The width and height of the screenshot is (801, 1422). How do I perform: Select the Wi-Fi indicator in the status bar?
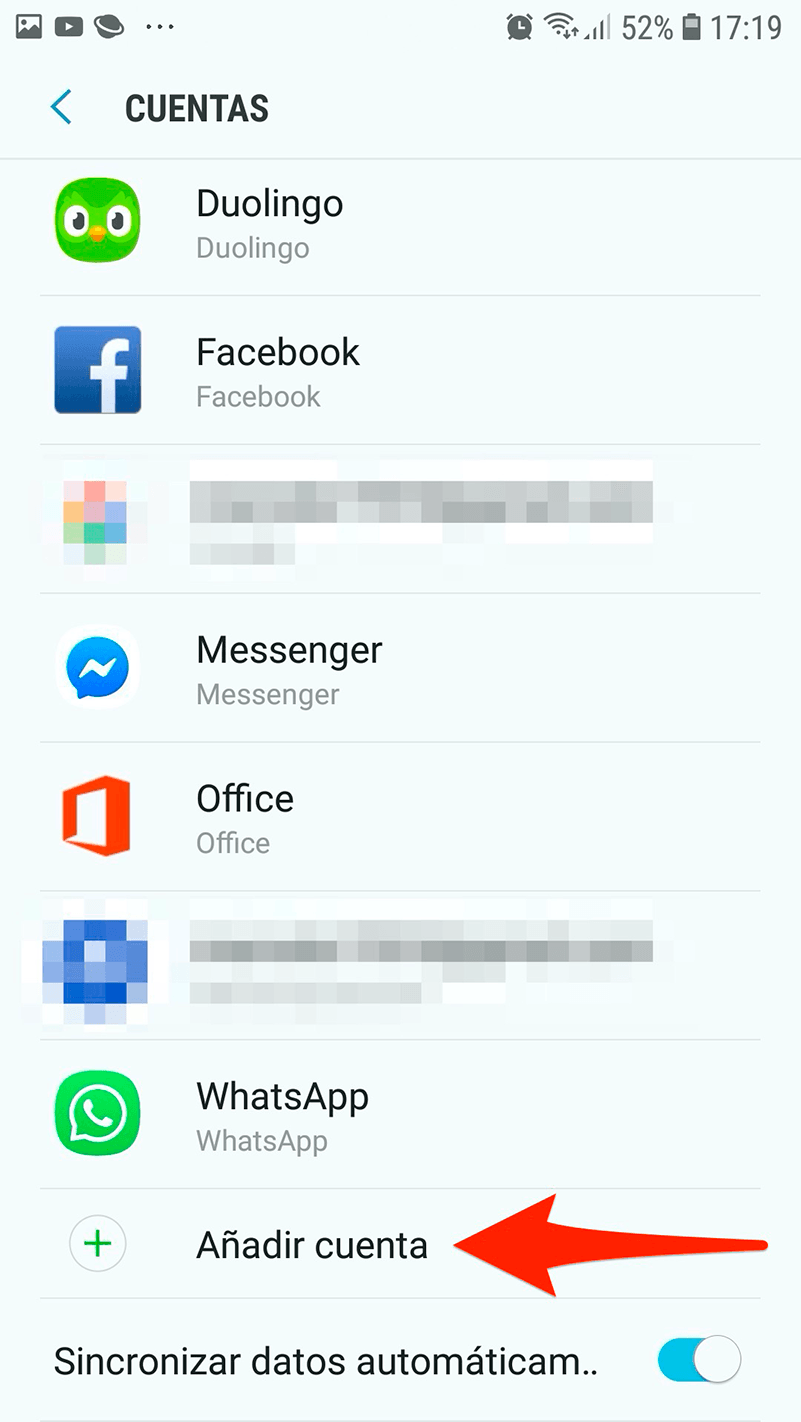[562, 26]
